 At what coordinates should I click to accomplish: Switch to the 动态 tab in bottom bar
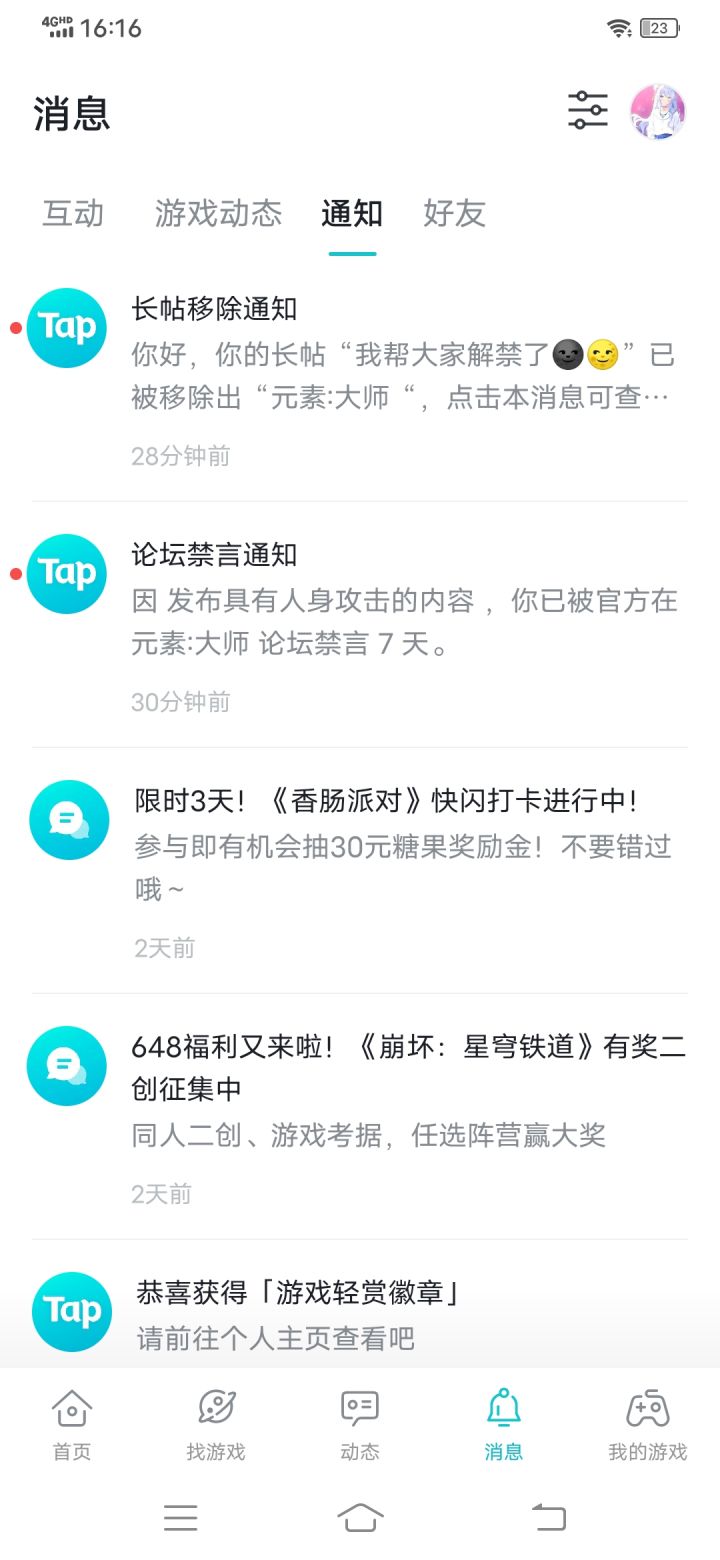coord(360,1425)
